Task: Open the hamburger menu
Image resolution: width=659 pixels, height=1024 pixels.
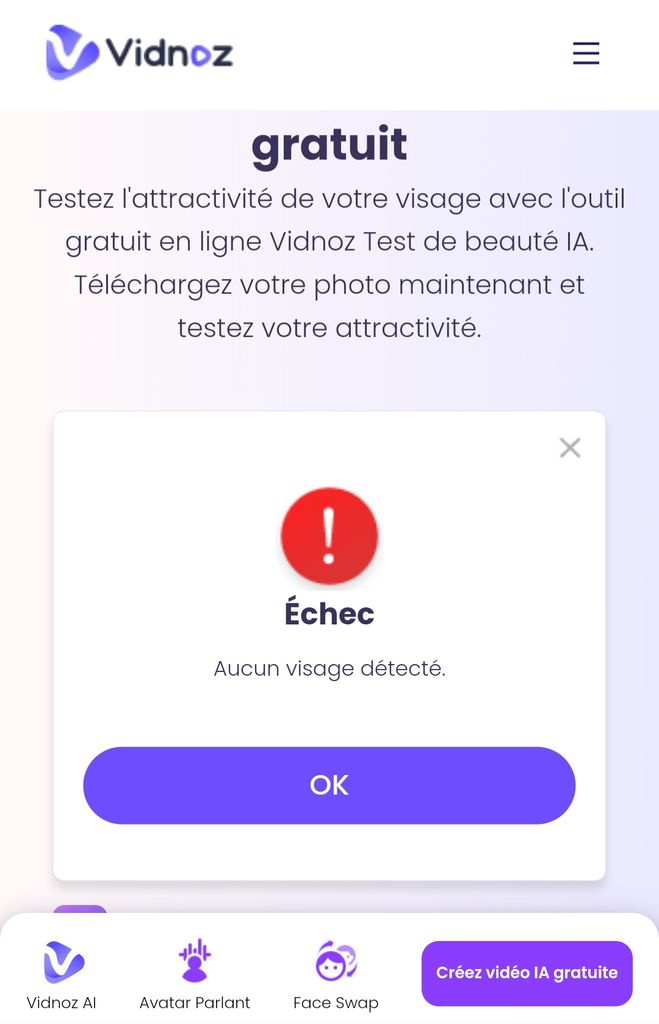Action: 586,53
